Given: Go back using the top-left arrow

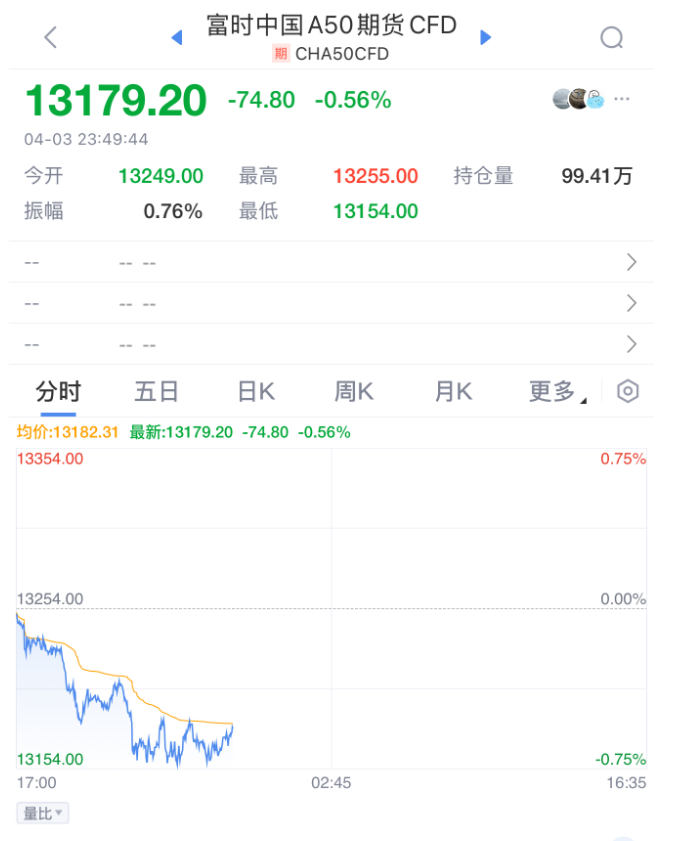Looking at the screenshot, I should 51,38.
